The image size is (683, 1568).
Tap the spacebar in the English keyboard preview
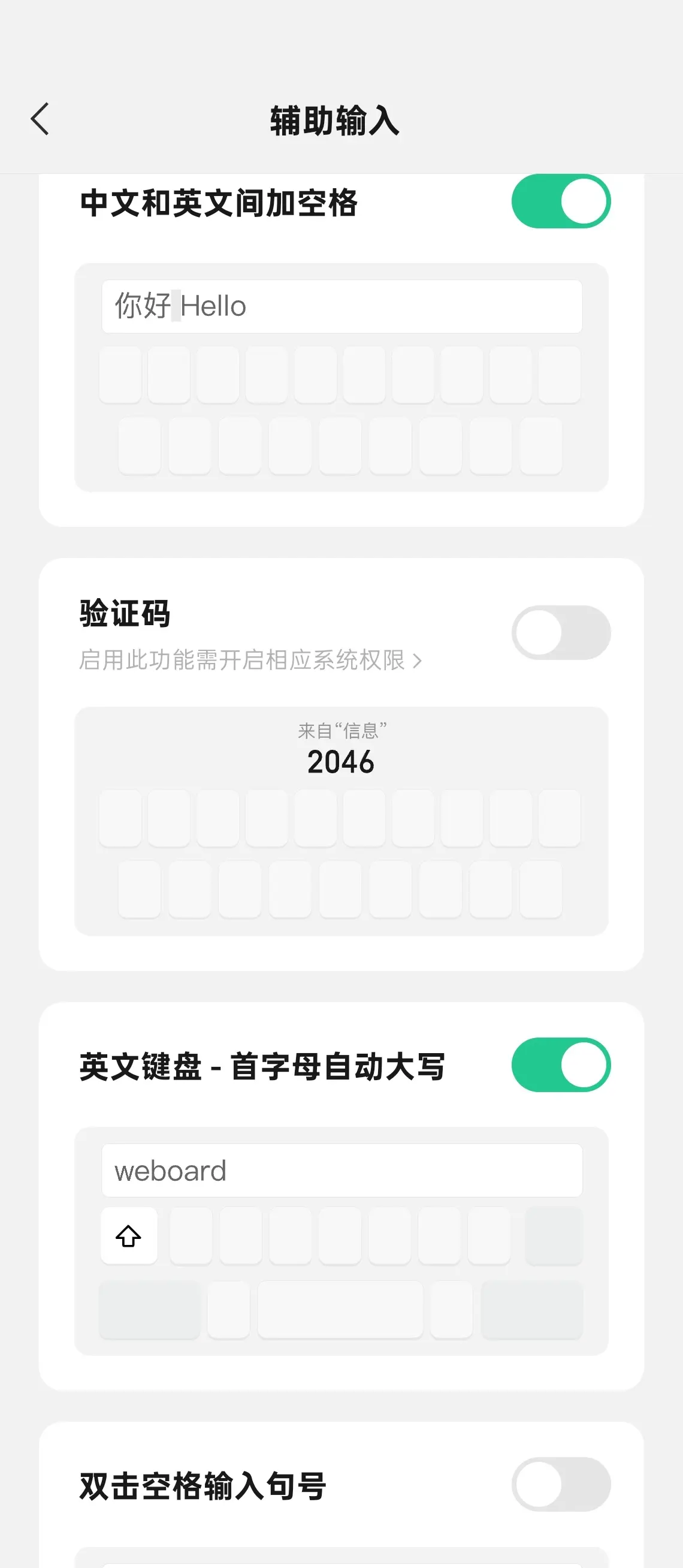click(340, 1306)
